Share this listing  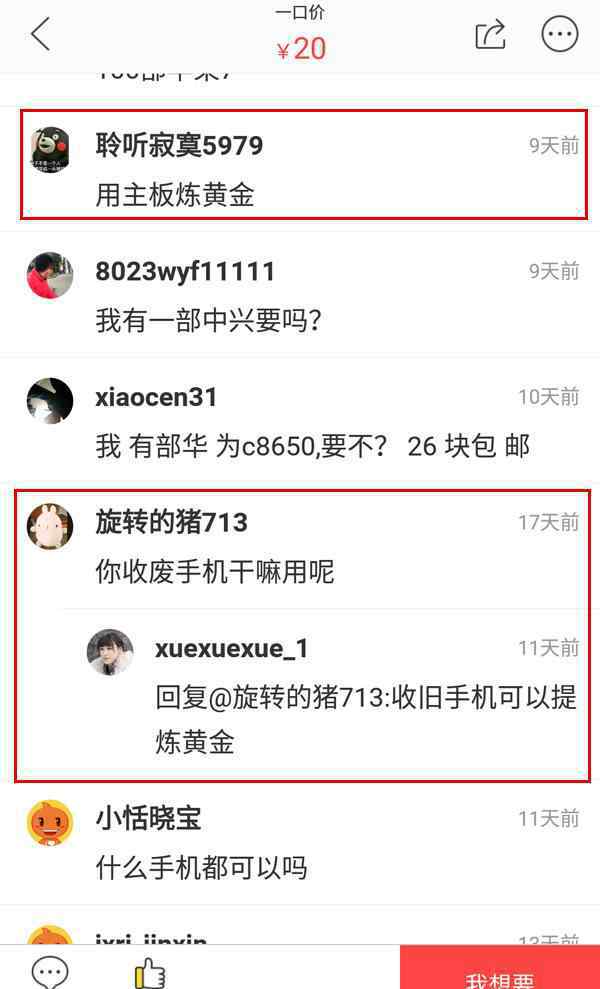coord(491,34)
